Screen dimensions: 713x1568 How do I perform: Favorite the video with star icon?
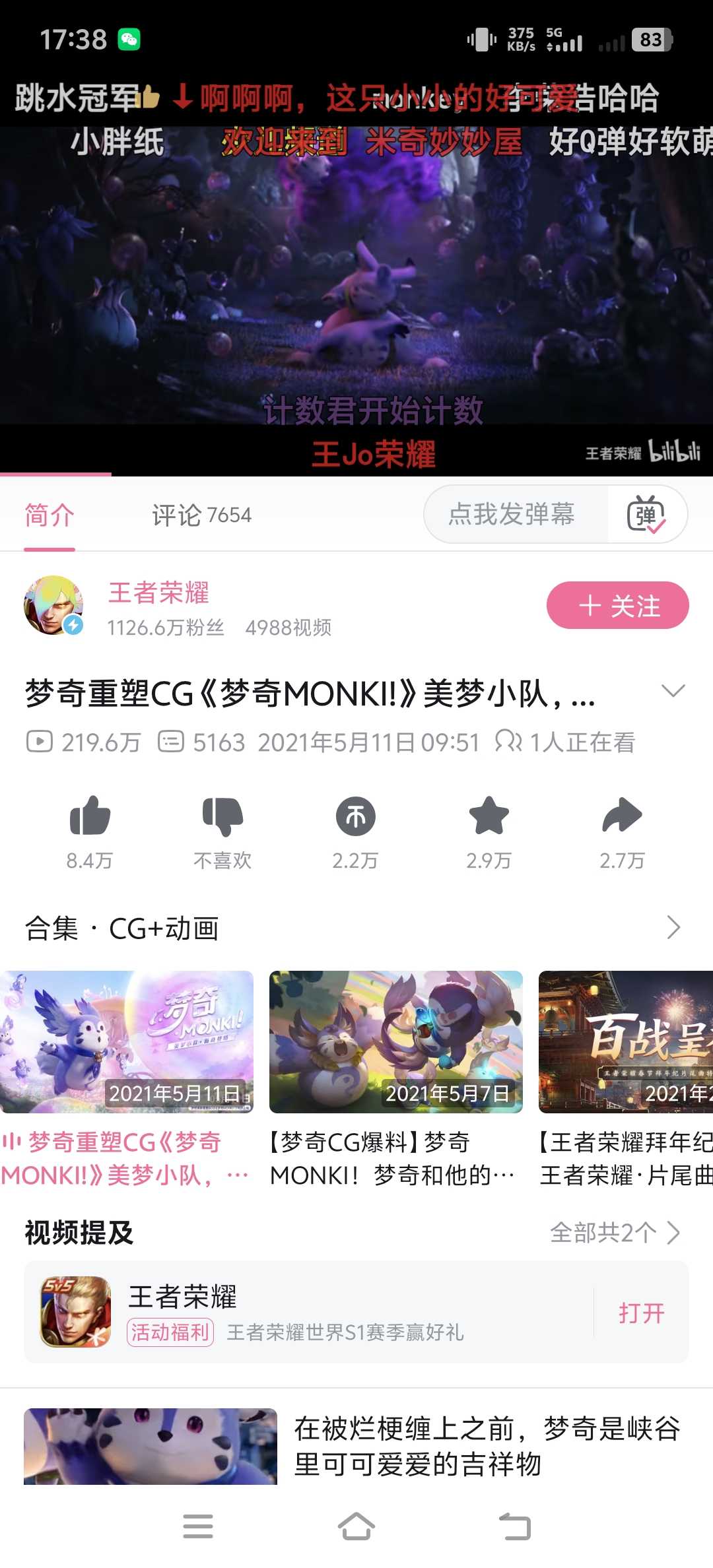pyautogui.click(x=489, y=816)
